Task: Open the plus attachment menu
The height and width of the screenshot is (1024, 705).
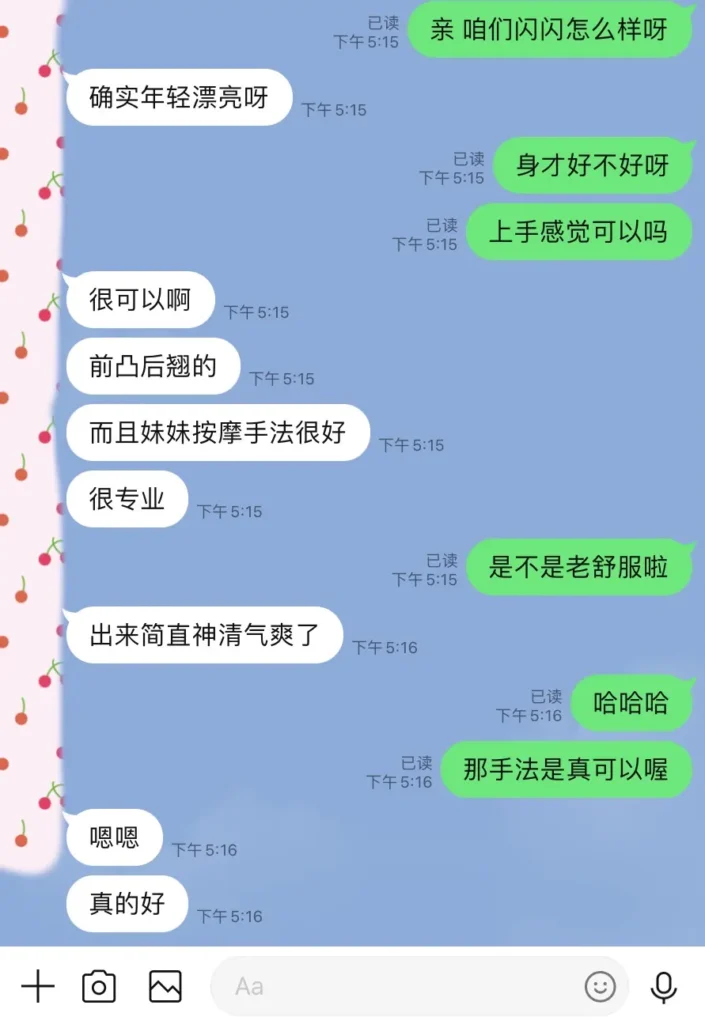Action: tap(37, 986)
